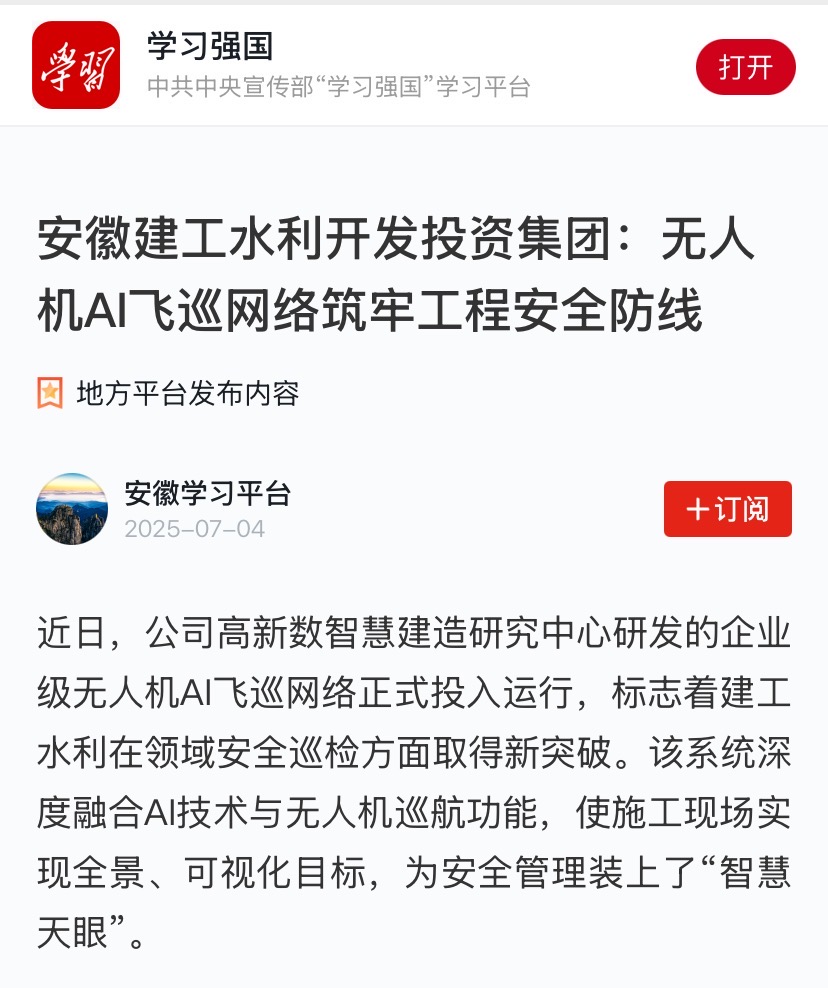
Task: Tap the red 订阅 subscribe button
Action: [727, 508]
